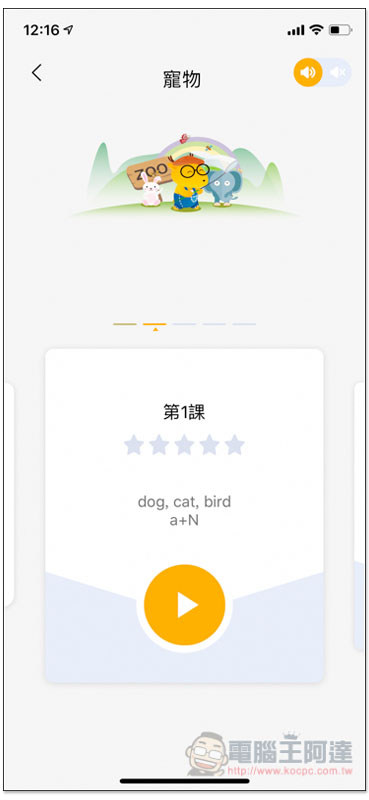
Task: Start lesson 1 with the orange play button
Action: pyautogui.click(x=184, y=605)
